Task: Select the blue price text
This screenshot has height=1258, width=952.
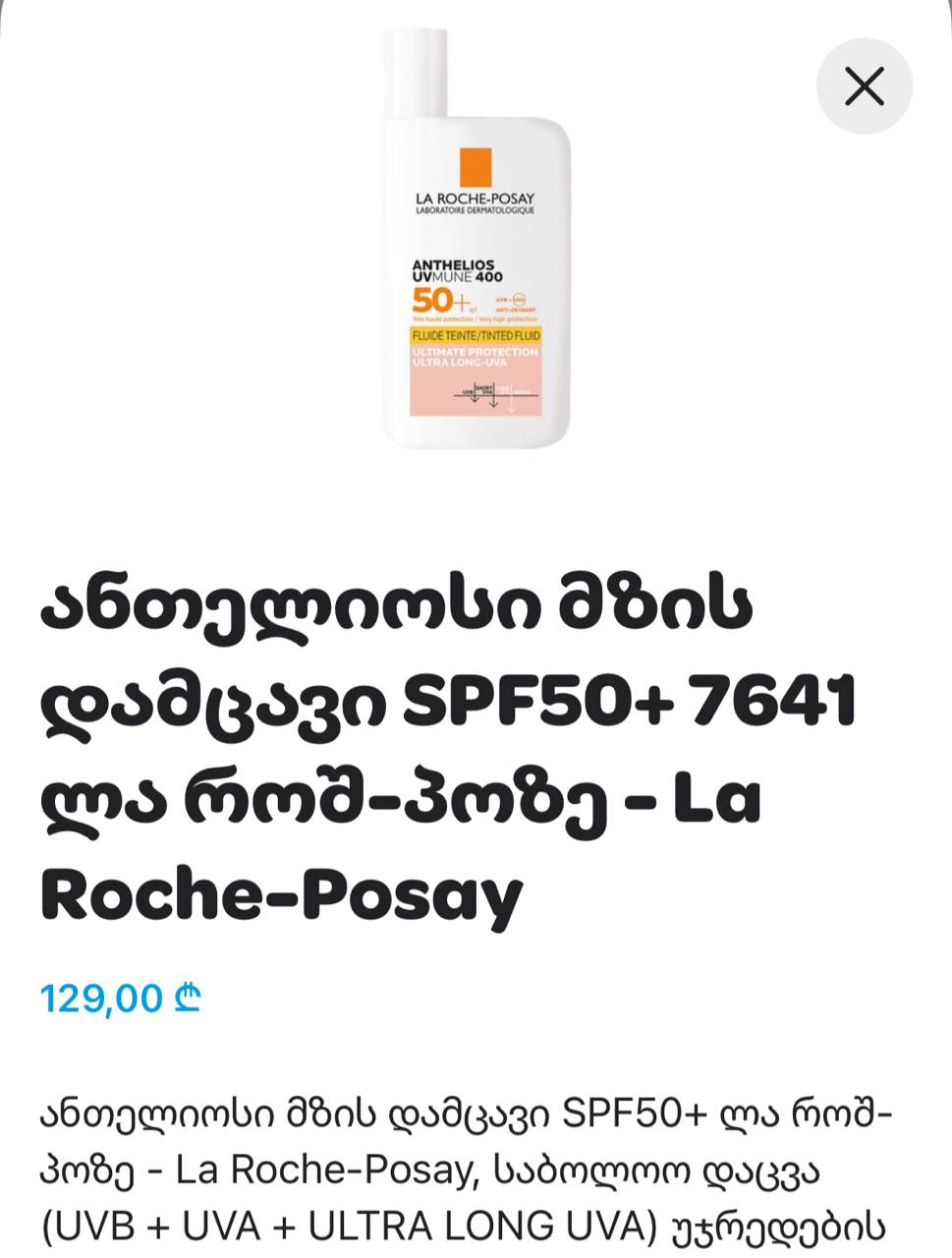Action: point(120,1000)
